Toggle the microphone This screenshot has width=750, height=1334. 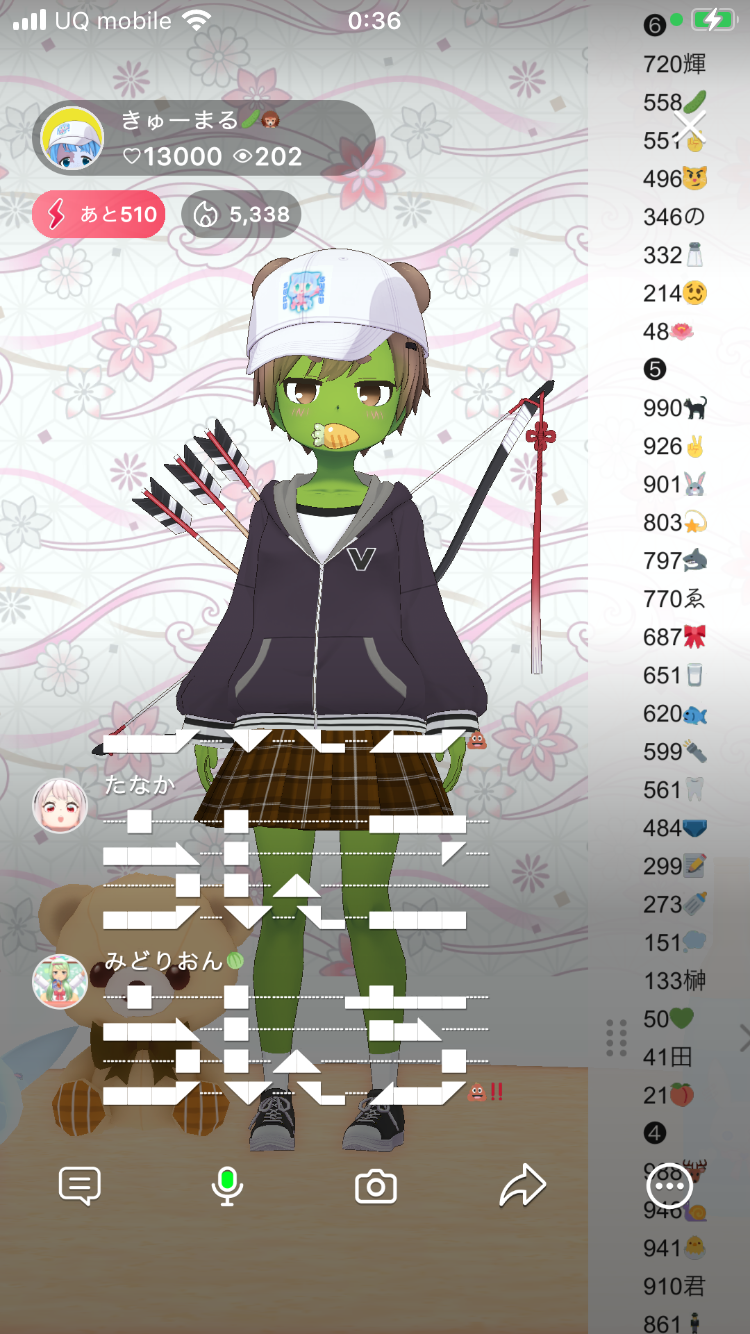pyautogui.click(x=227, y=1186)
